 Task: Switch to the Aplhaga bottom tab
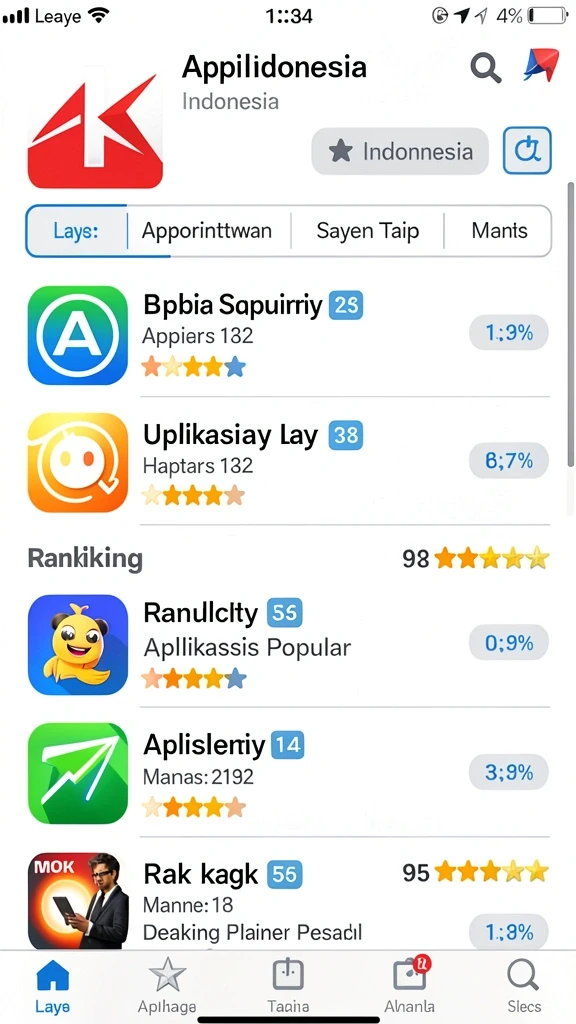point(167,986)
